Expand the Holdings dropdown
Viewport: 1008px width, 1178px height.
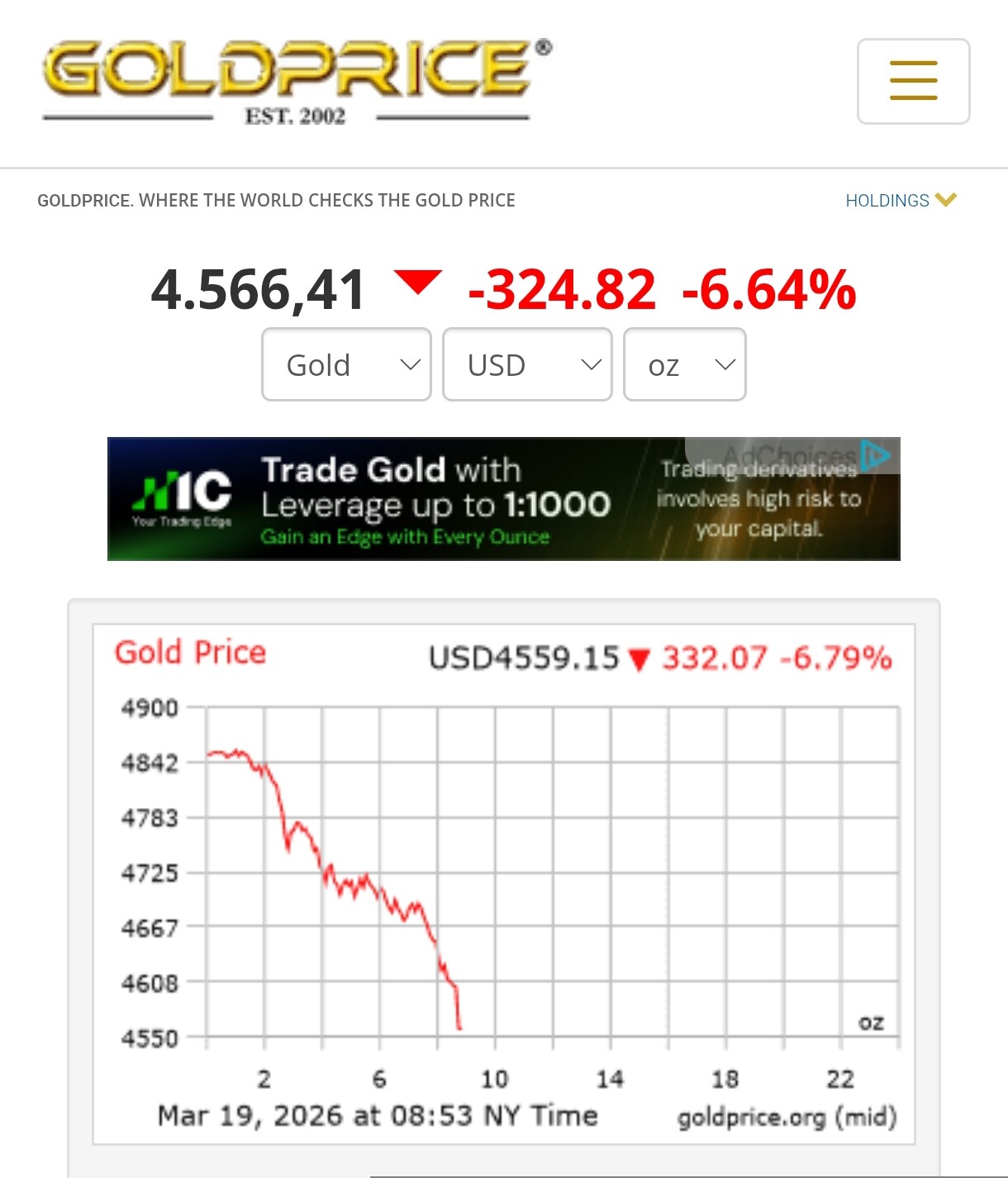point(900,200)
